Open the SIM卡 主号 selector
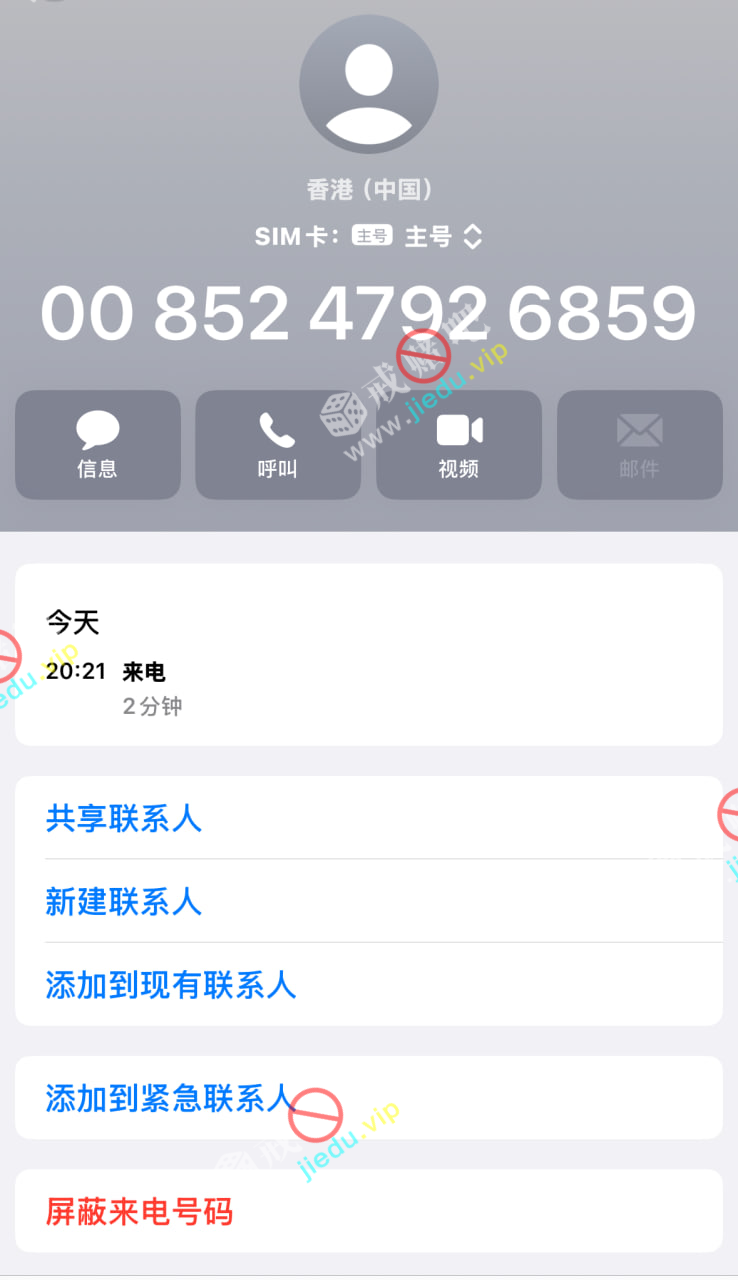Viewport: 738px width, 1280px height. (443, 237)
